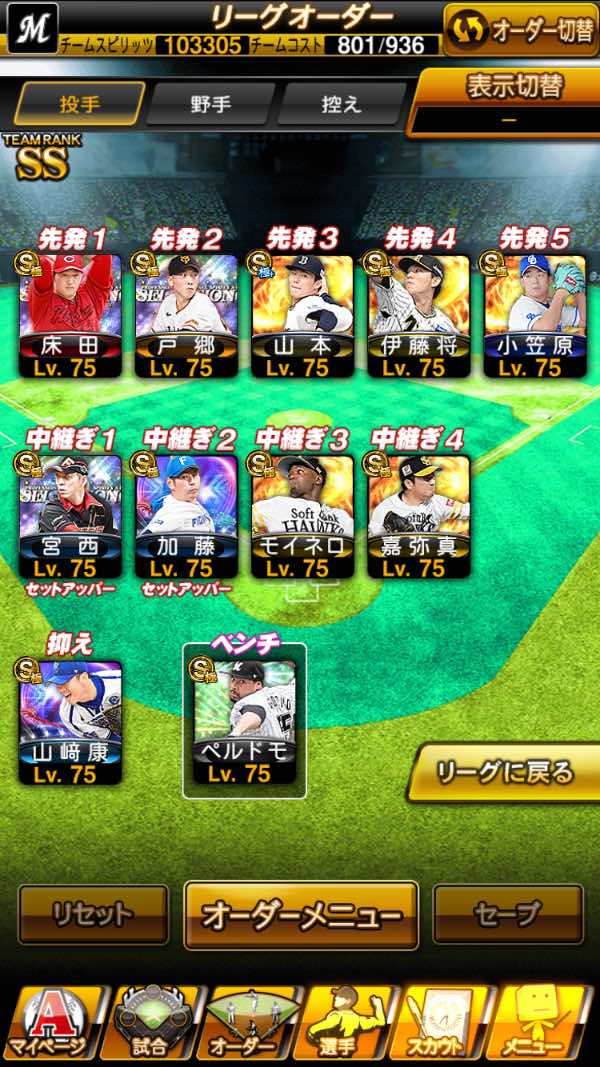Switch to the 野手 tab
Image resolution: width=600 pixels, height=1067 pixels.
click(x=210, y=104)
